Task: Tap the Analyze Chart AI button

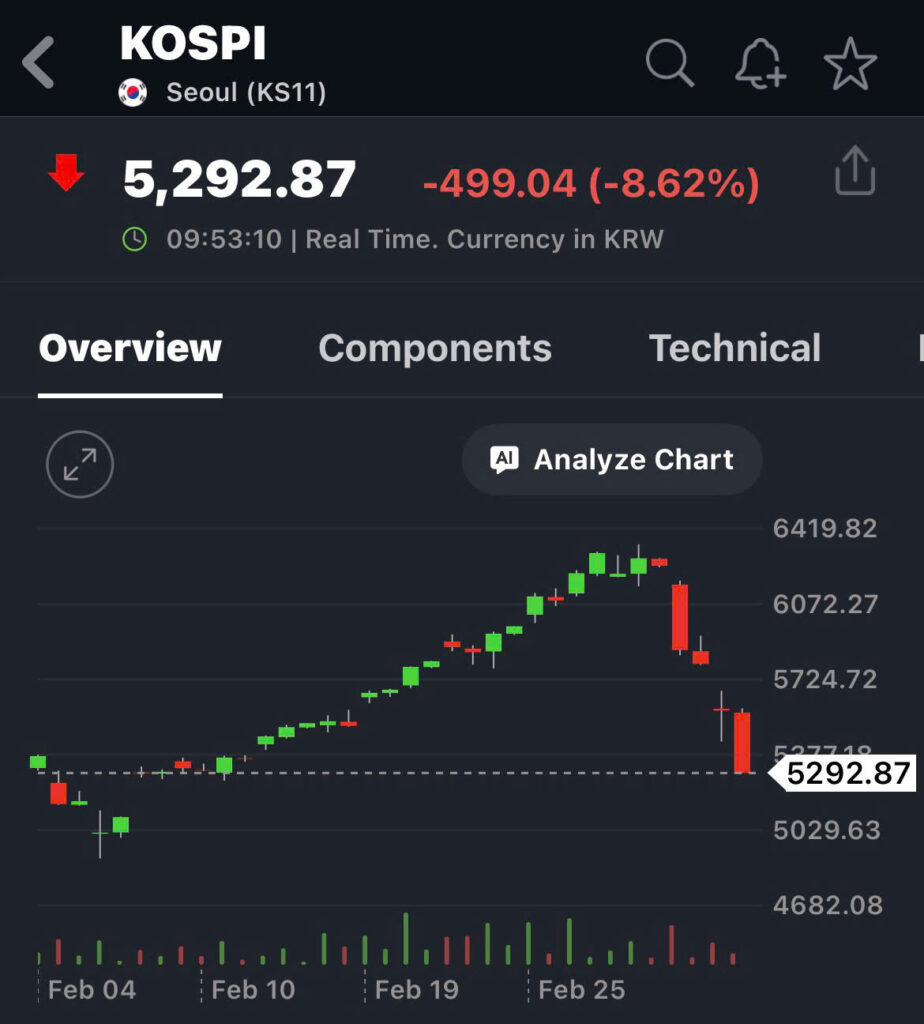Action: pos(612,460)
